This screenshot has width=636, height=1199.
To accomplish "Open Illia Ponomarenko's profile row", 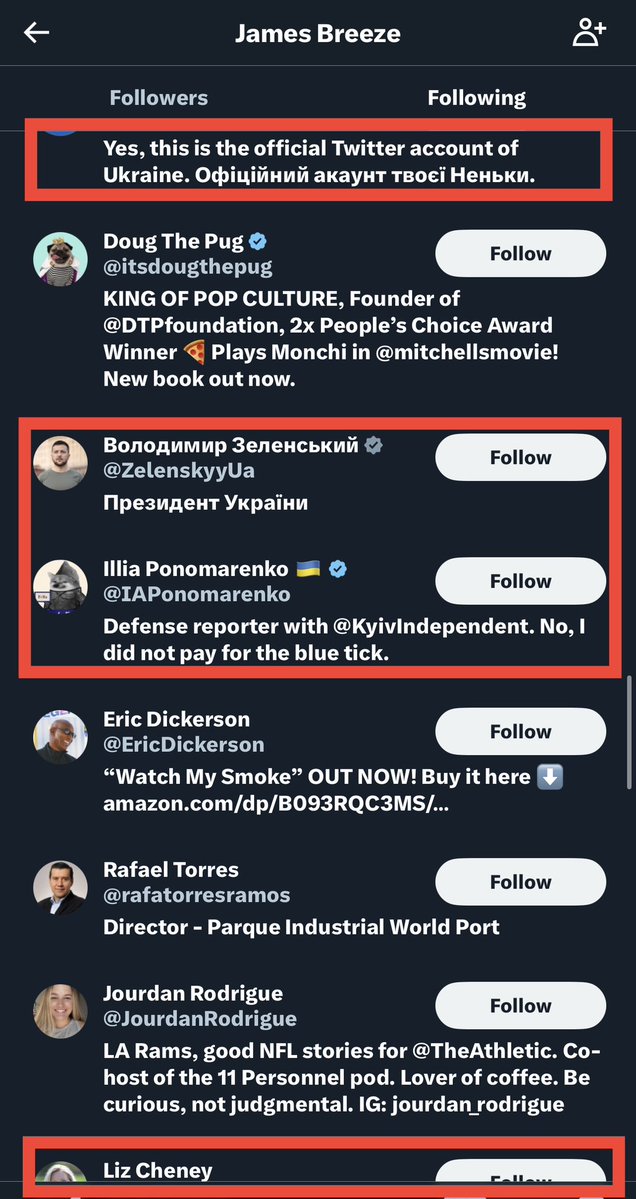I will (195, 569).
